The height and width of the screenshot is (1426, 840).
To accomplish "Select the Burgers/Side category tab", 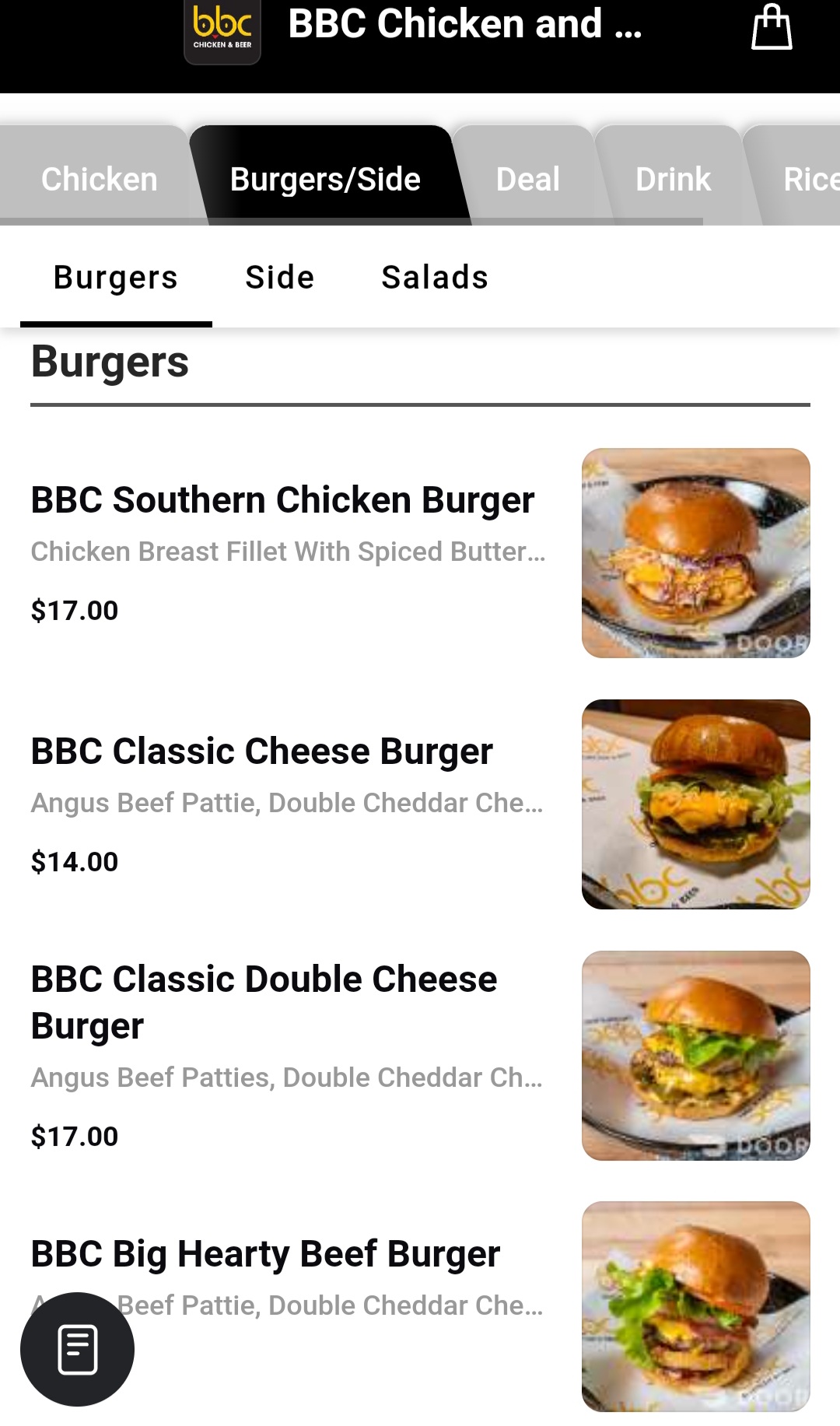I will pyautogui.click(x=325, y=179).
